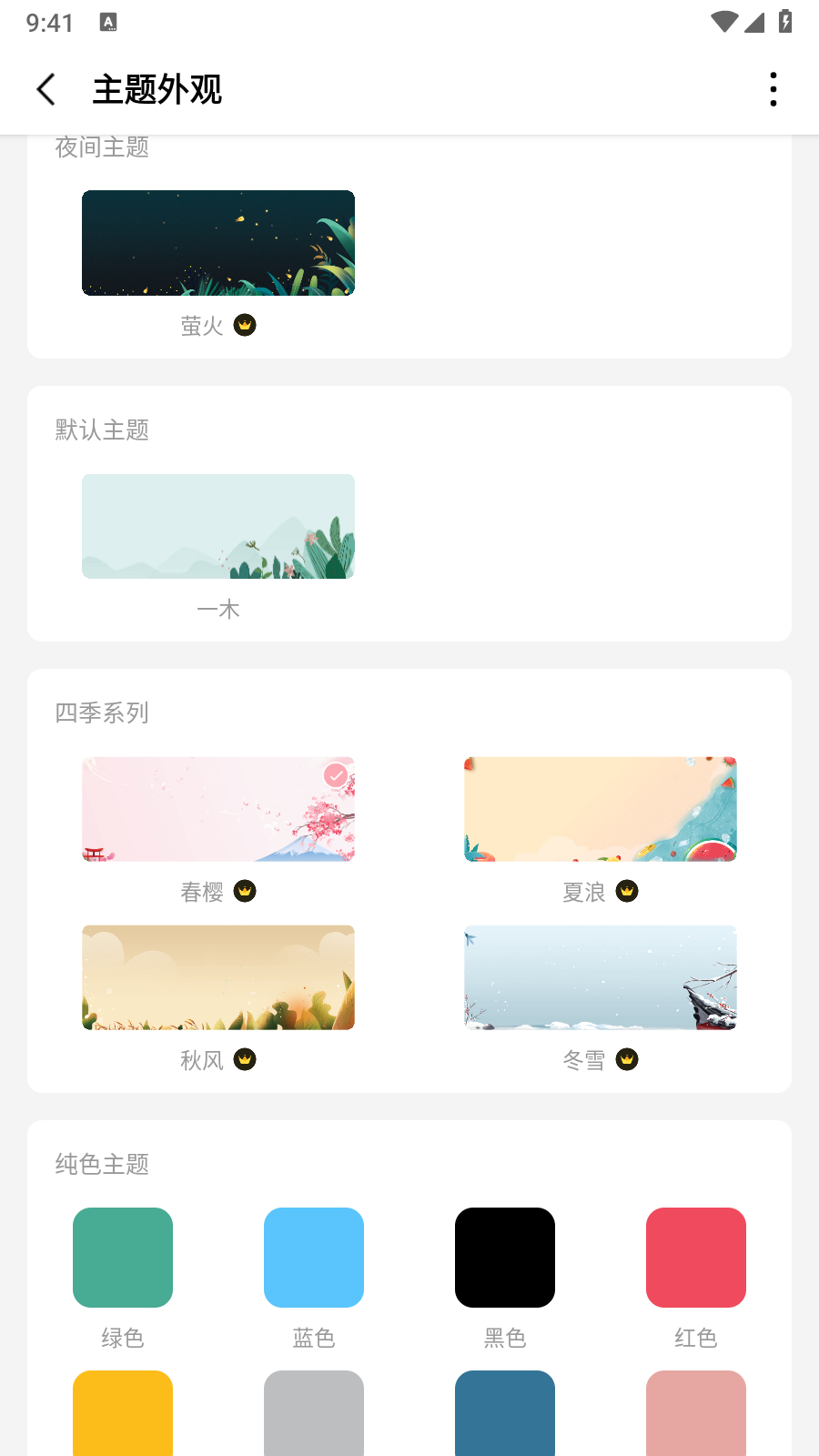This screenshot has height=1456, width=819.
Task: Tap the Wi-Fi icon in the status bar
Action: click(x=723, y=23)
